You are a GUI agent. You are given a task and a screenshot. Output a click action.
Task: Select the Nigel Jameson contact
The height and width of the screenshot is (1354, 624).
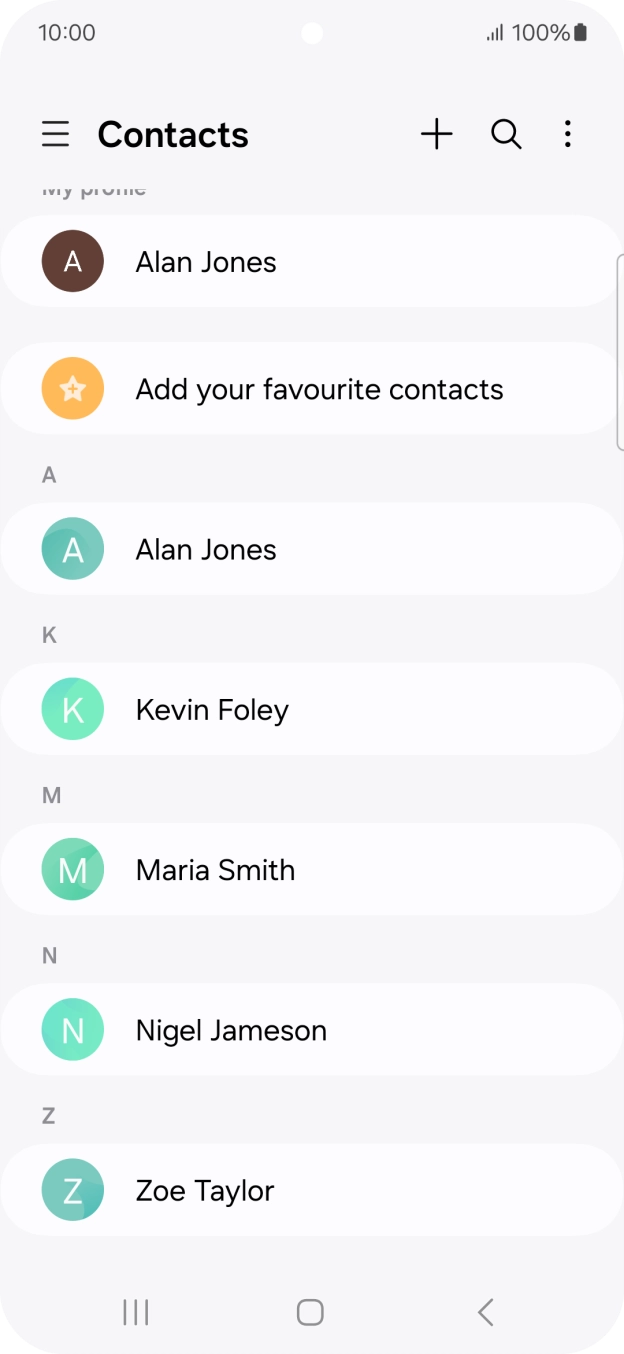pyautogui.click(x=310, y=1030)
